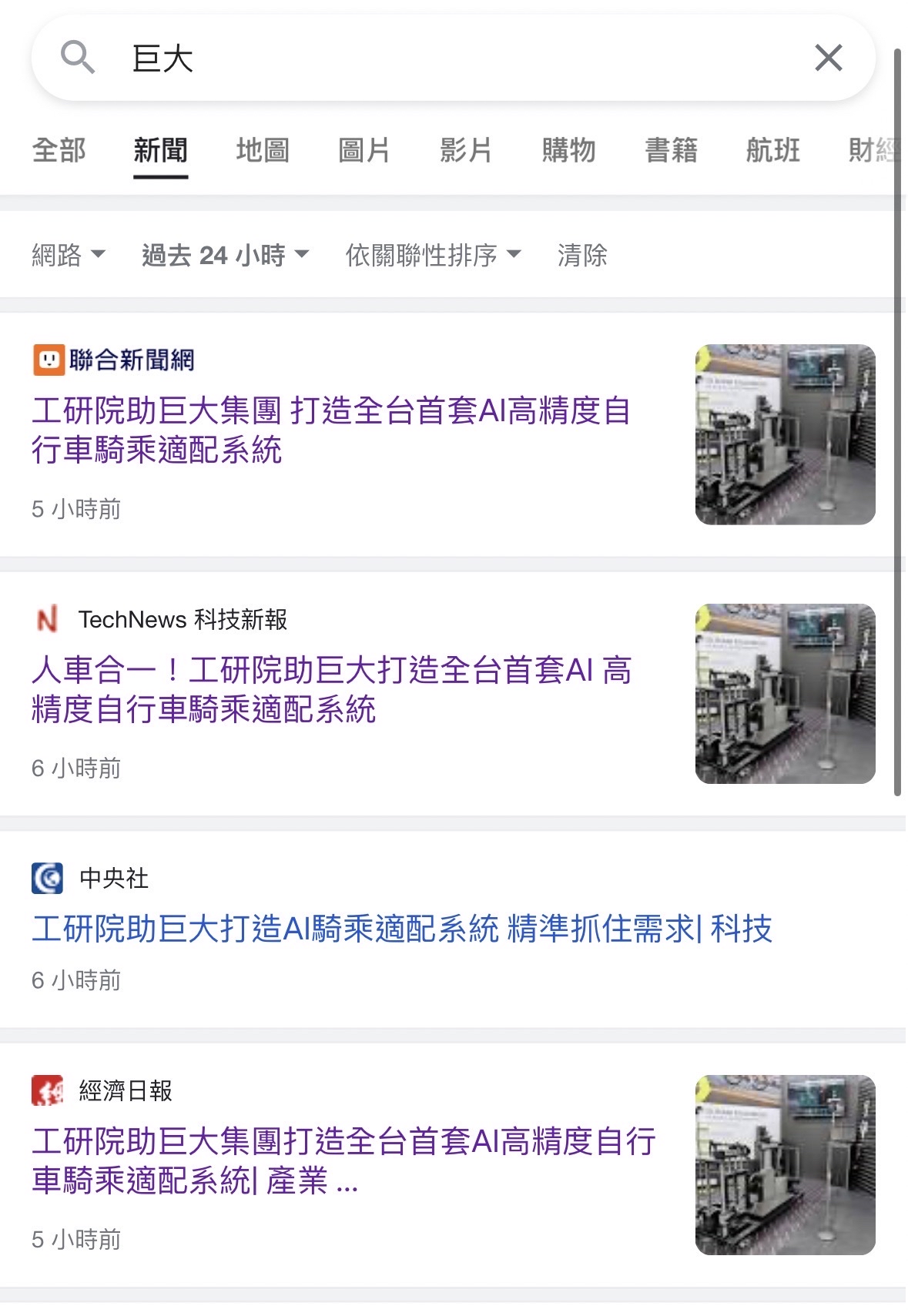The width and height of the screenshot is (908, 1316).
Task: Click the 中央社 source icon
Action: click(x=48, y=878)
